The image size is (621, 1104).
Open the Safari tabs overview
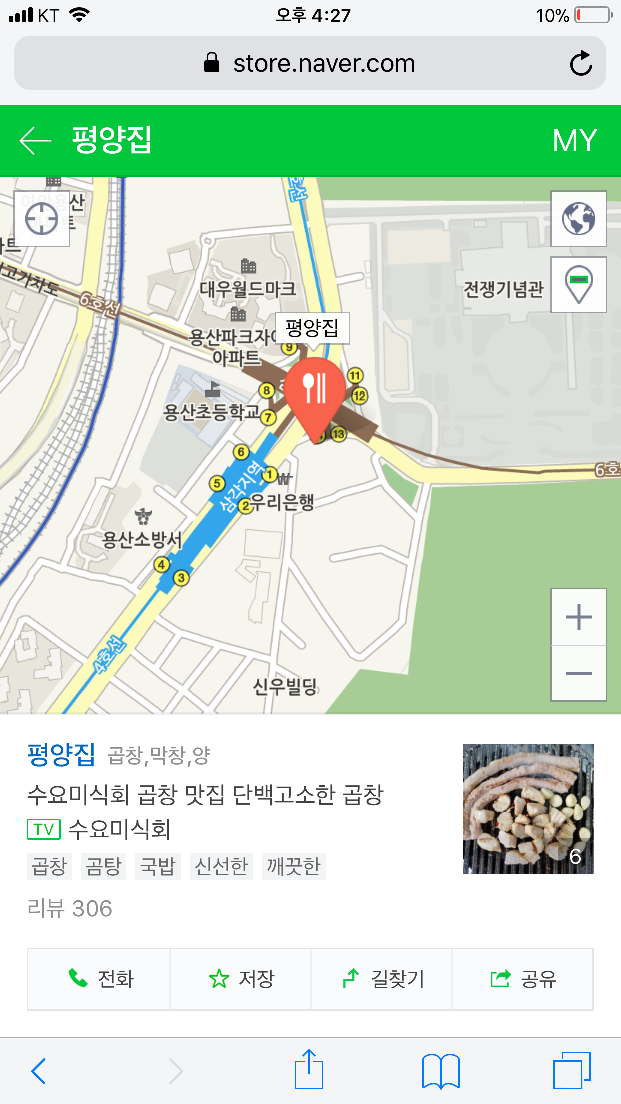572,1071
